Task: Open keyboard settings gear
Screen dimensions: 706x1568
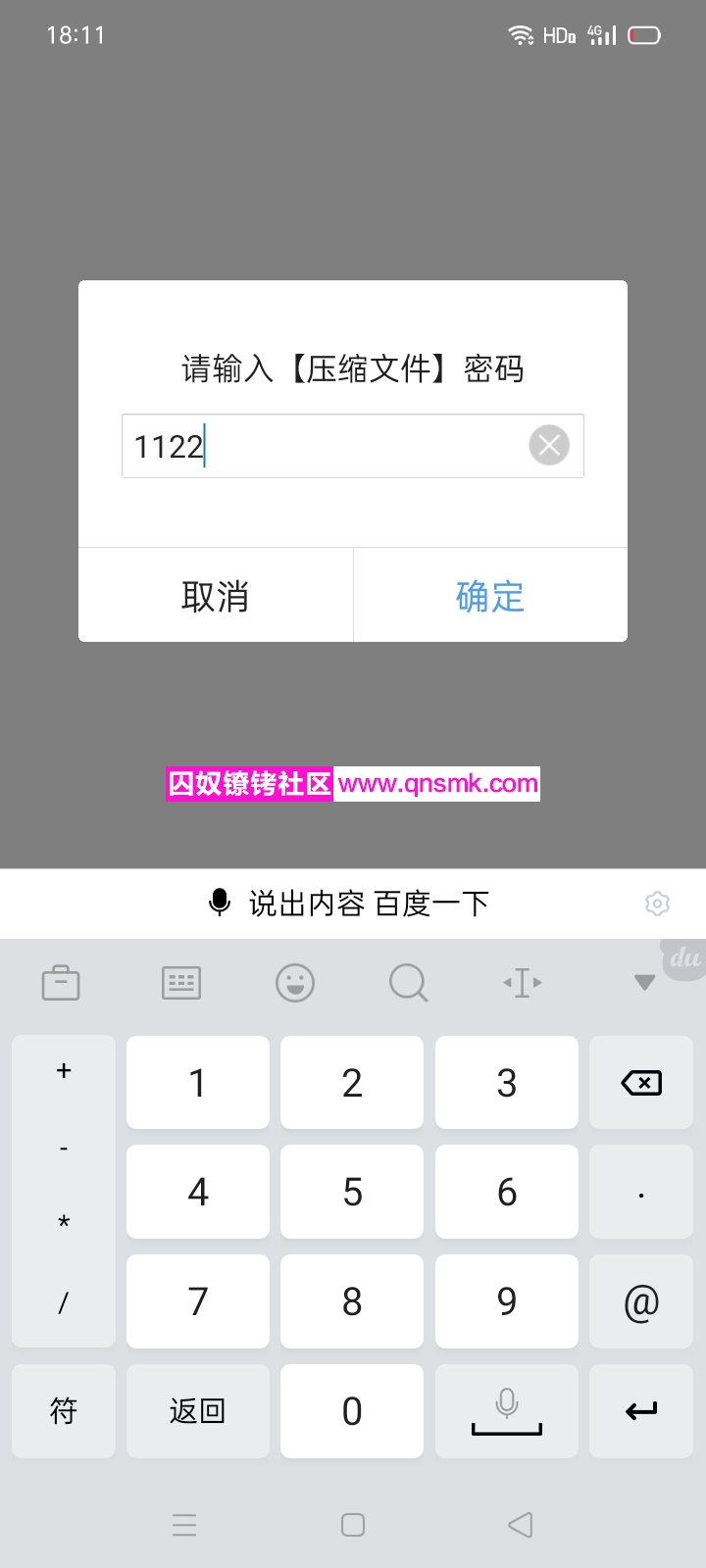Action: [x=657, y=903]
